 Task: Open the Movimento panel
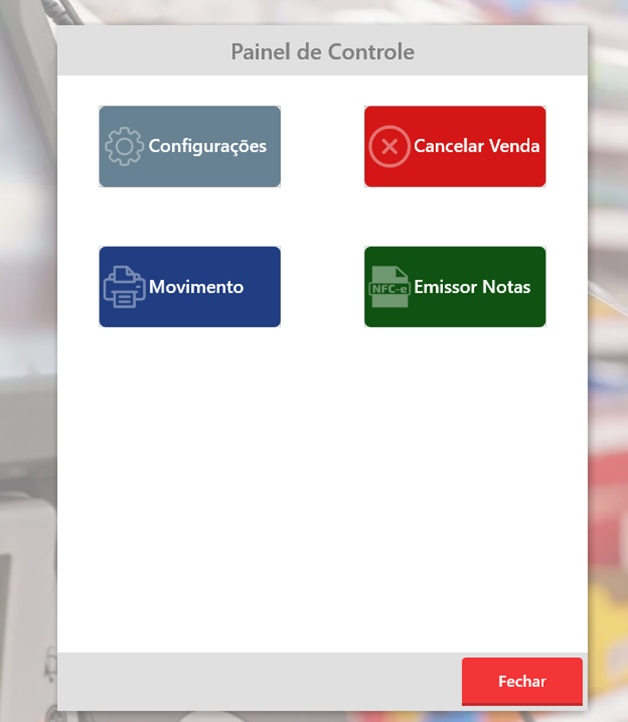point(189,287)
